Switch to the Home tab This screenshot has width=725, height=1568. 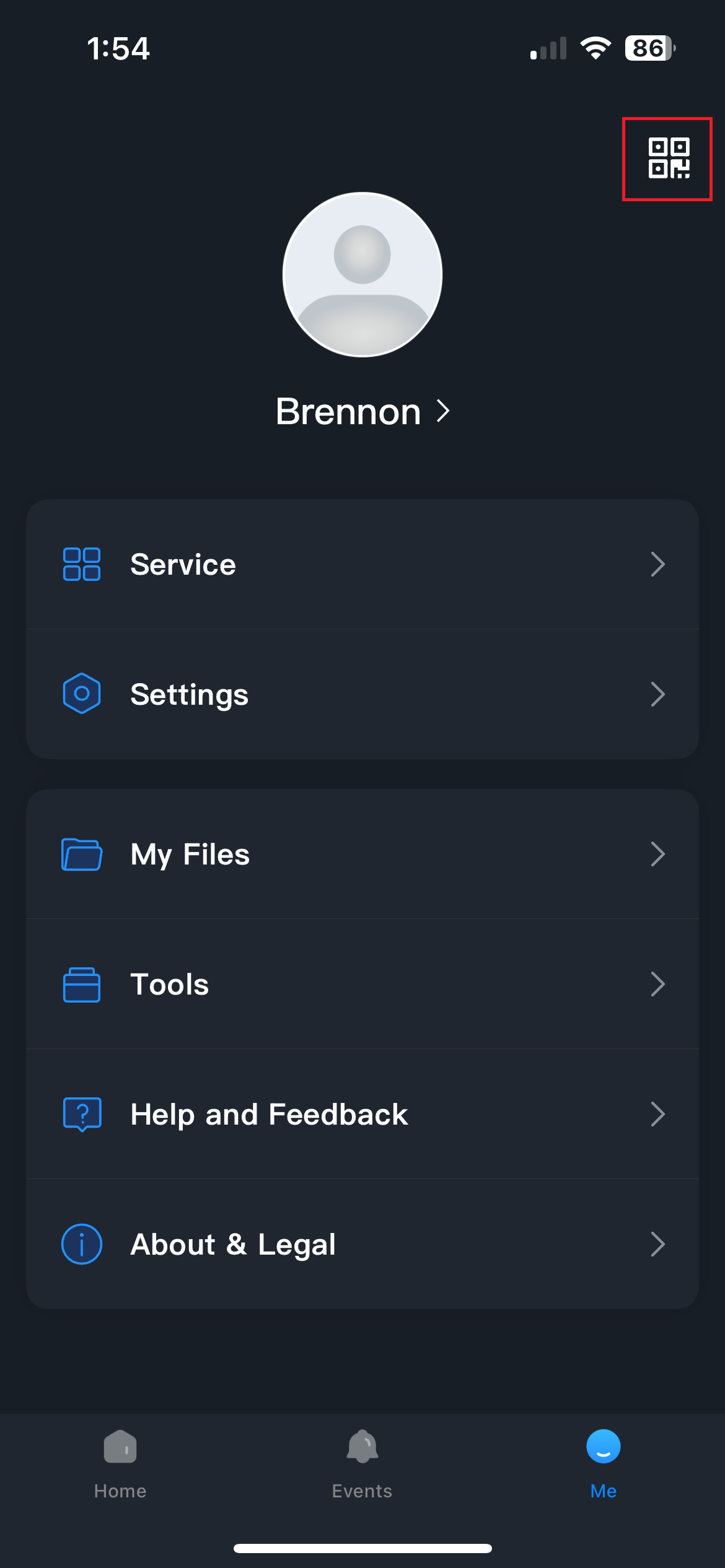(120, 1464)
